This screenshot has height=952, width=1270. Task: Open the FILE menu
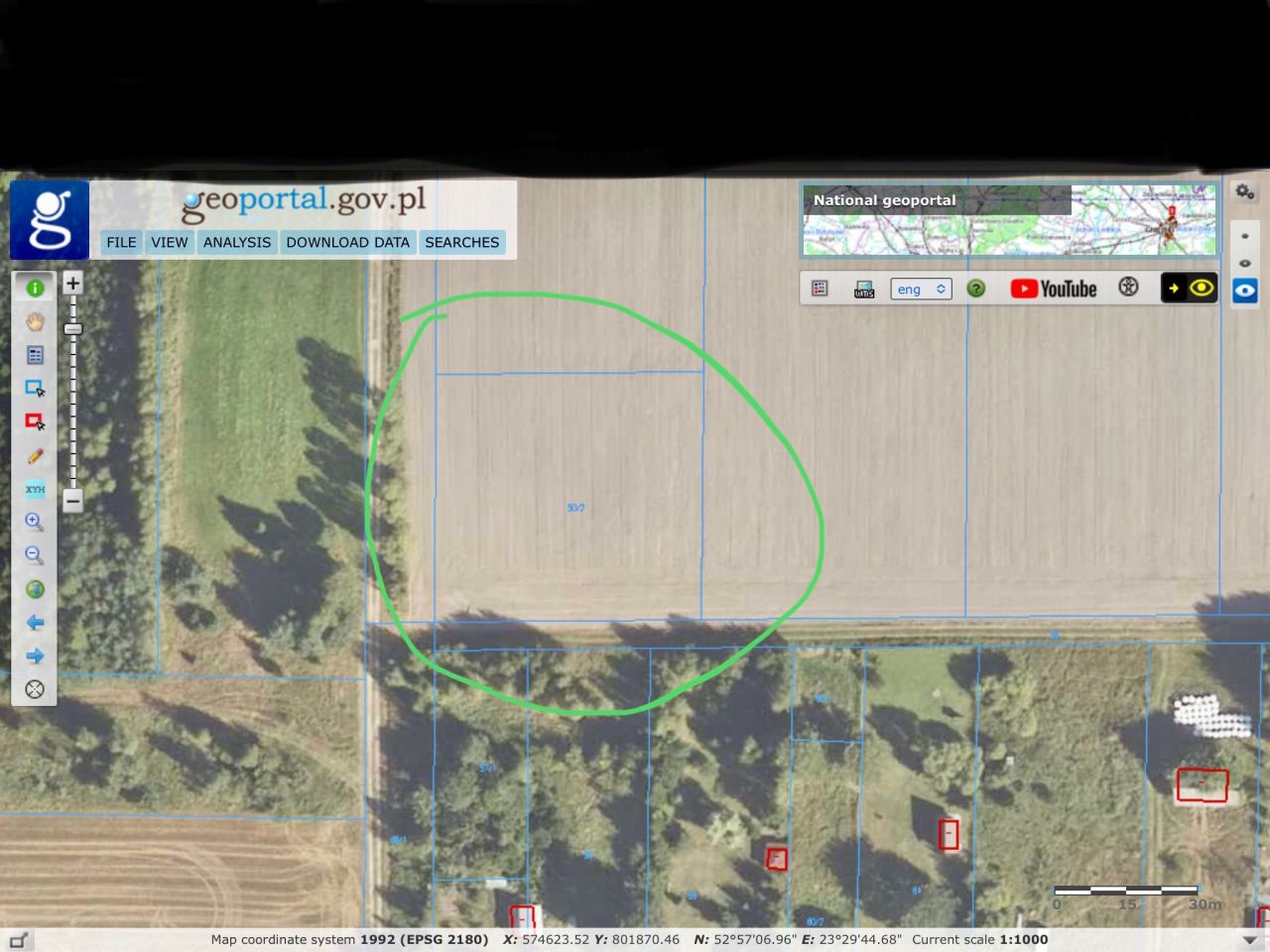click(x=121, y=242)
